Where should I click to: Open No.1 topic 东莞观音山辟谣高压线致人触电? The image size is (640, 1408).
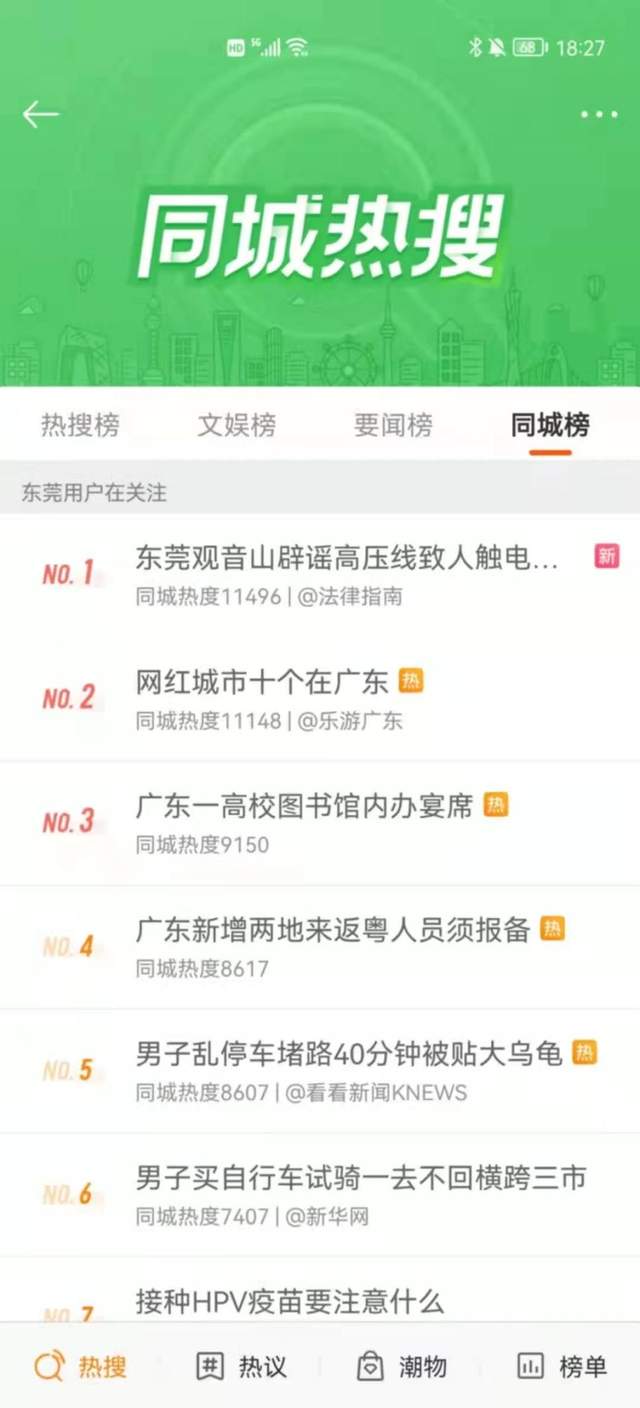point(346,559)
